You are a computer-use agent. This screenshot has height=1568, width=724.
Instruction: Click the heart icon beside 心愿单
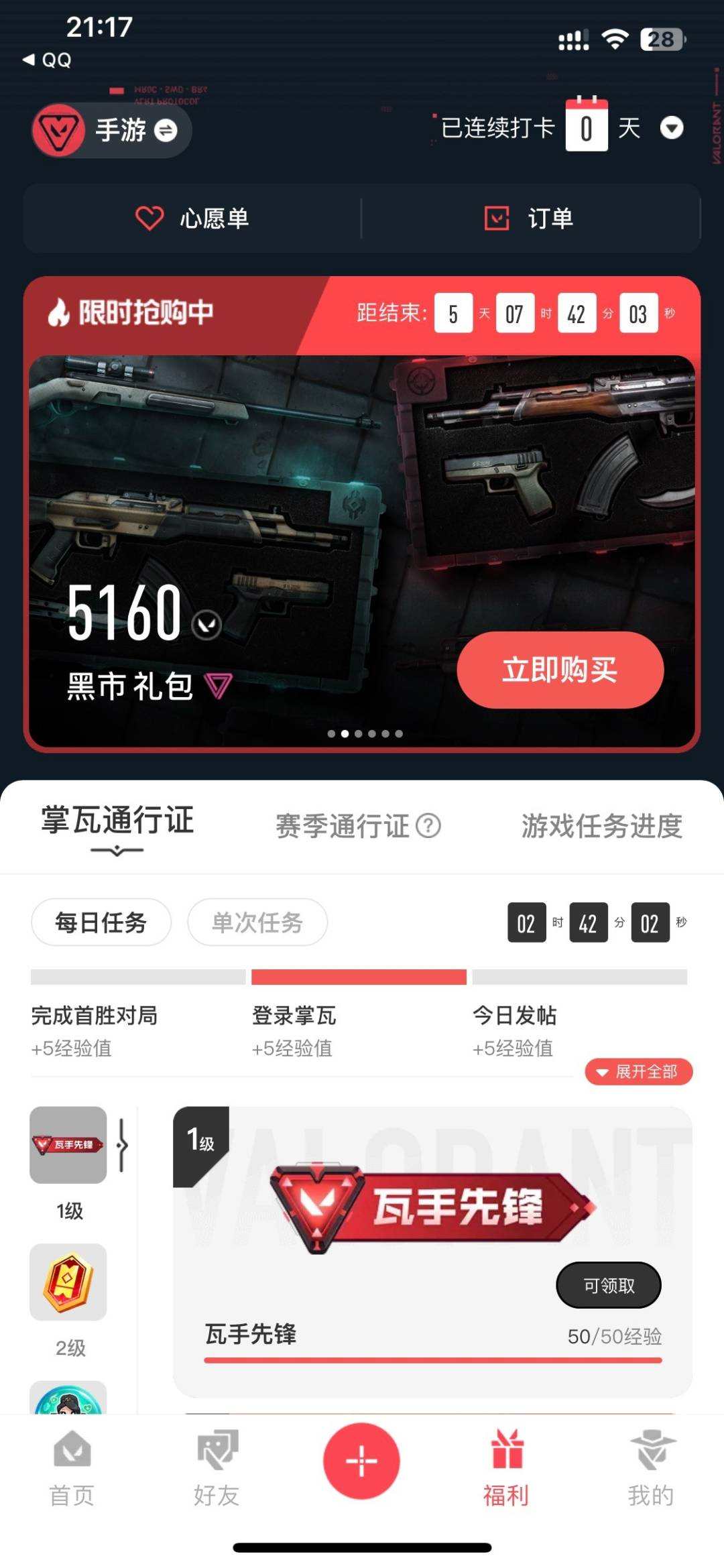coord(150,217)
